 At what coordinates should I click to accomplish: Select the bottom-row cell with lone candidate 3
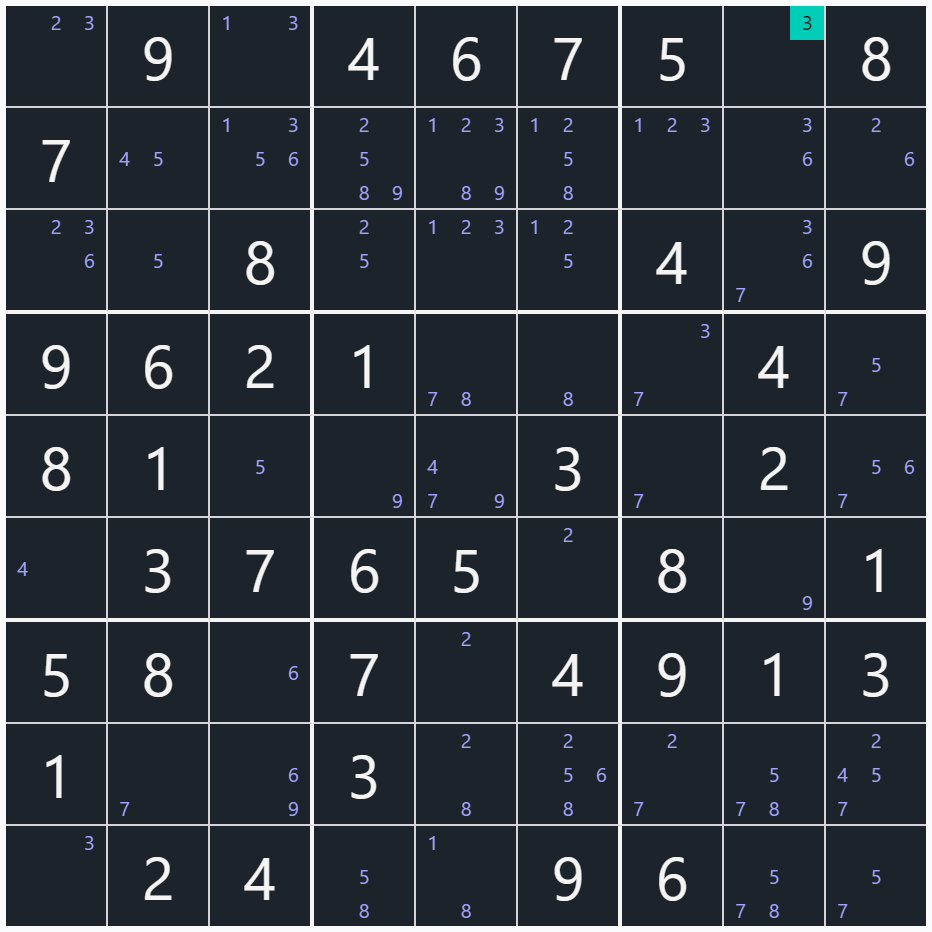coord(56,877)
